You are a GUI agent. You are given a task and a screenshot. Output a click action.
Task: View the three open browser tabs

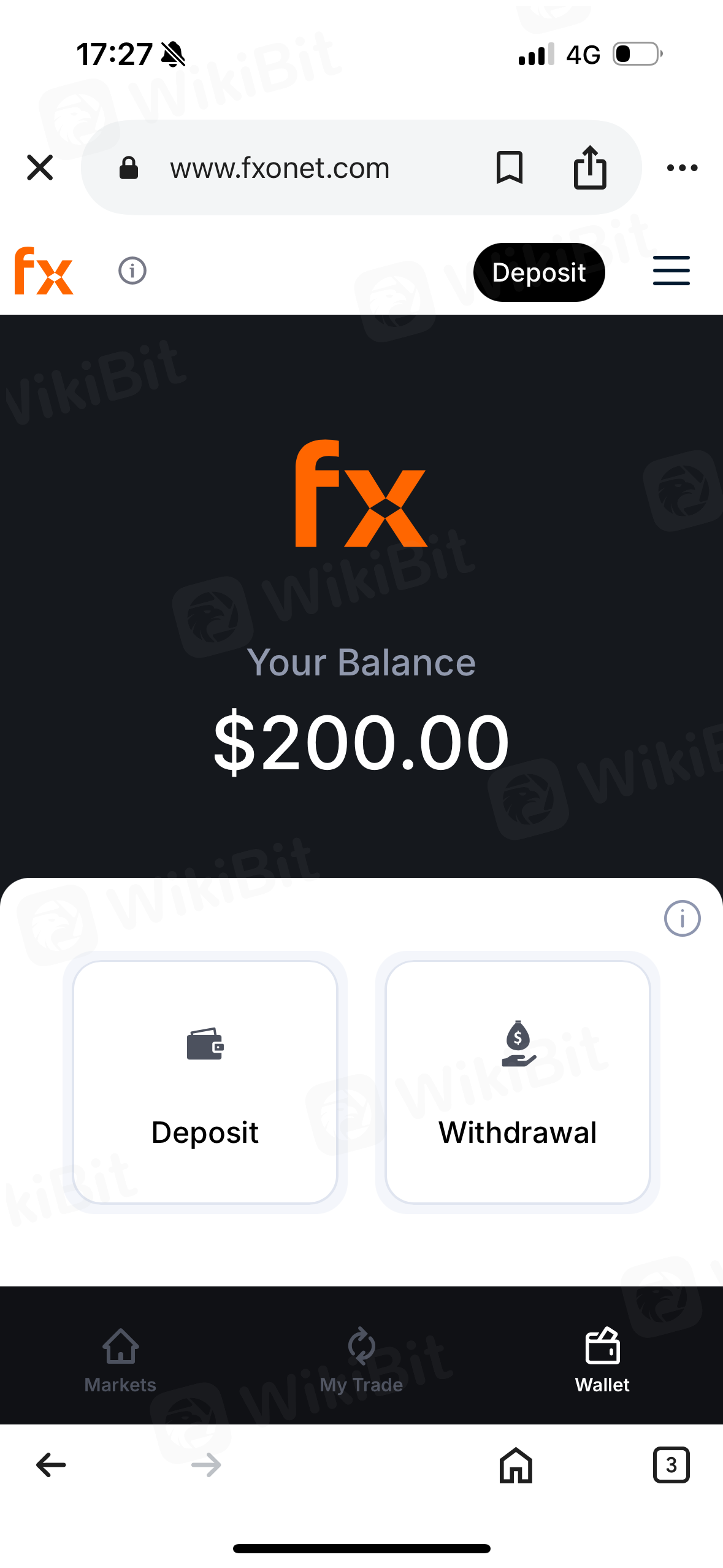pyautogui.click(x=671, y=1465)
